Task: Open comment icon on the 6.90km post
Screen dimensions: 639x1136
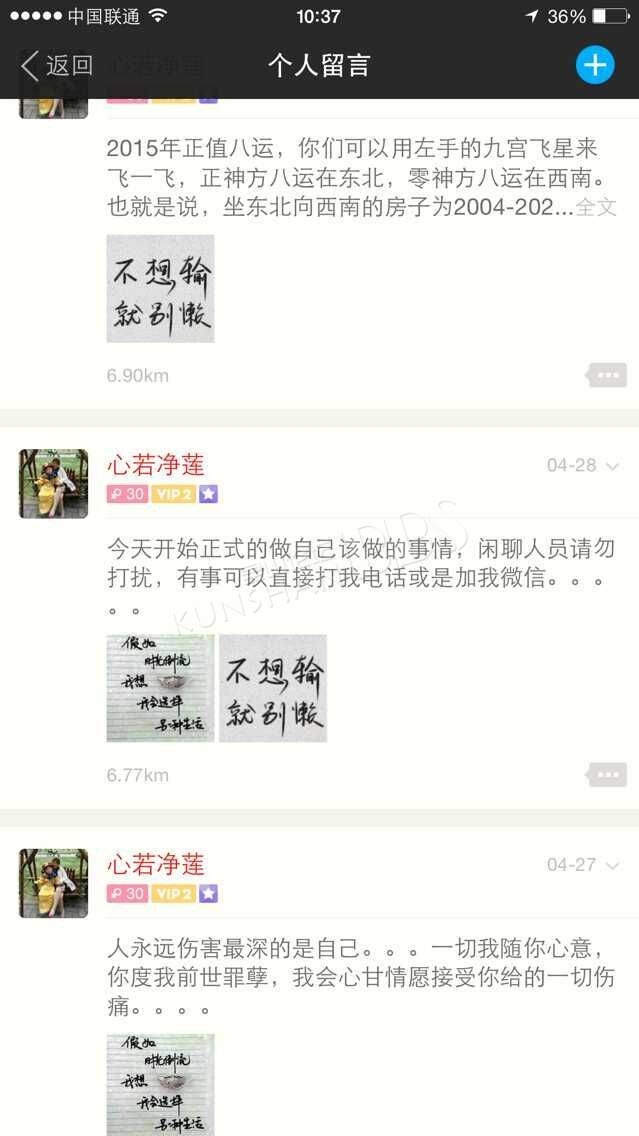Action: point(607,375)
